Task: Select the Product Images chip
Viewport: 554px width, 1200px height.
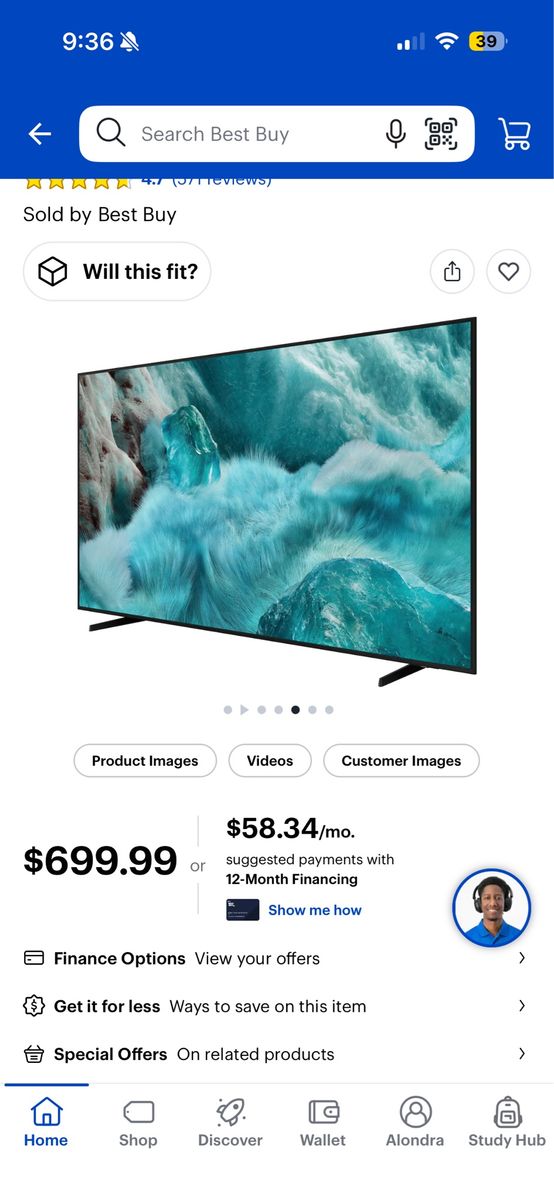Action: (145, 761)
